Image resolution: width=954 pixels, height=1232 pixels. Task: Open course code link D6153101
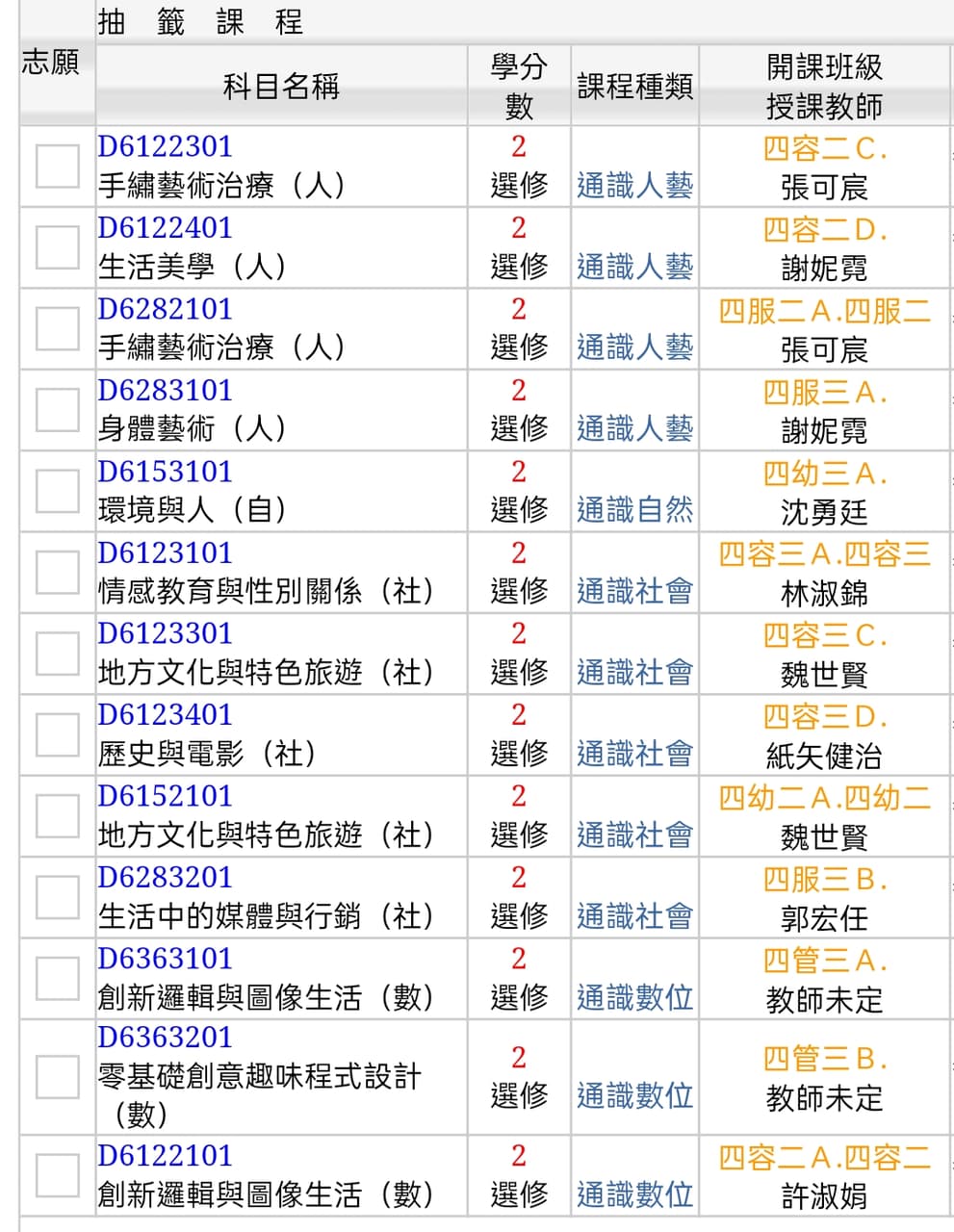[165, 472]
